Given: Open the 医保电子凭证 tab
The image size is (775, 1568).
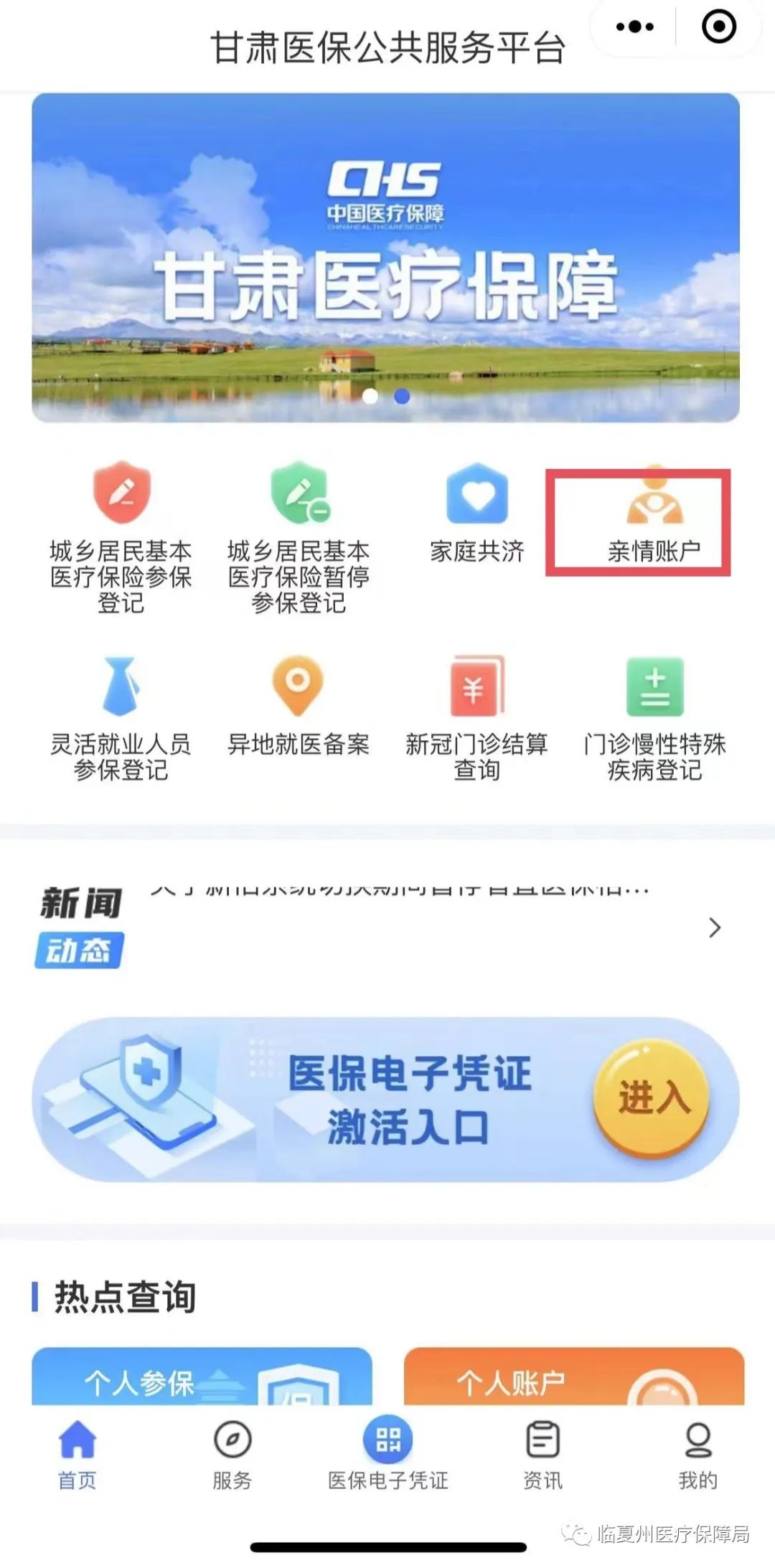Looking at the screenshot, I should pos(387,1455).
